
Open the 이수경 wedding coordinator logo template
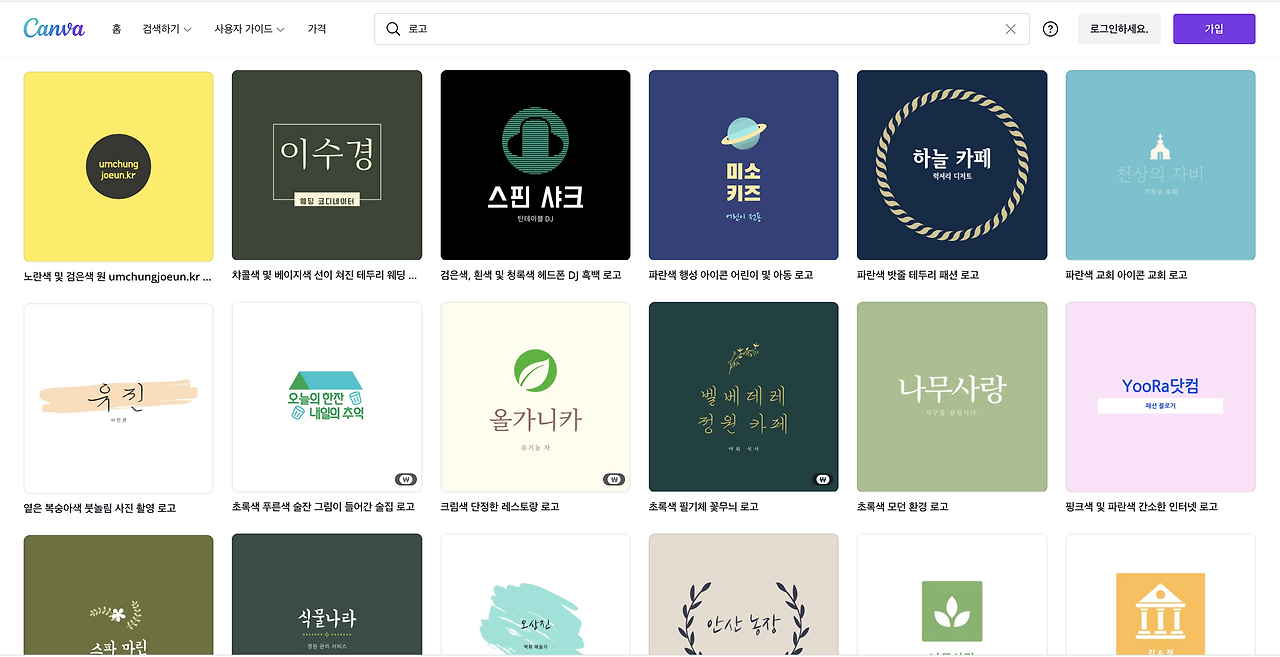click(327, 165)
